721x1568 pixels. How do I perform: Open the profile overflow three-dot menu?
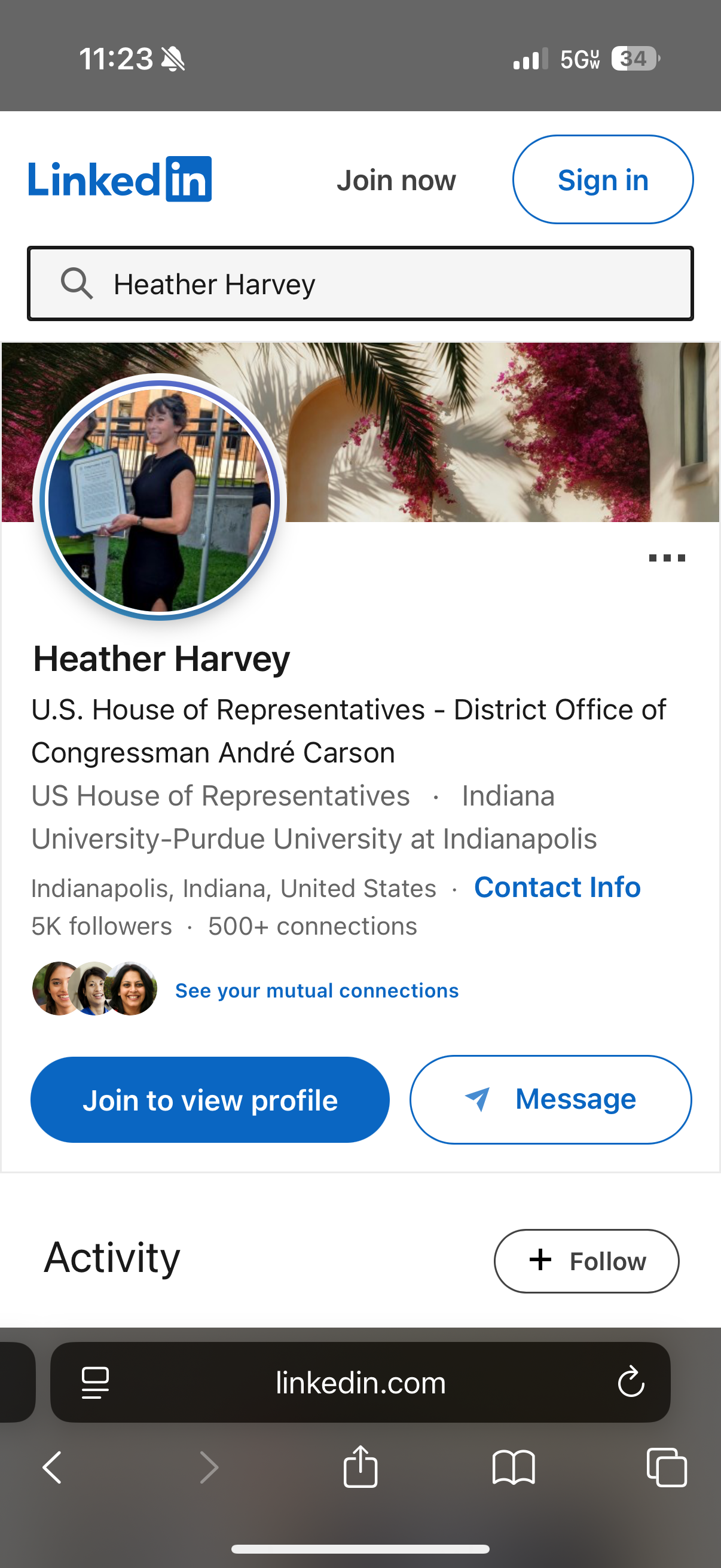pyautogui.click(x=666, y=557)
